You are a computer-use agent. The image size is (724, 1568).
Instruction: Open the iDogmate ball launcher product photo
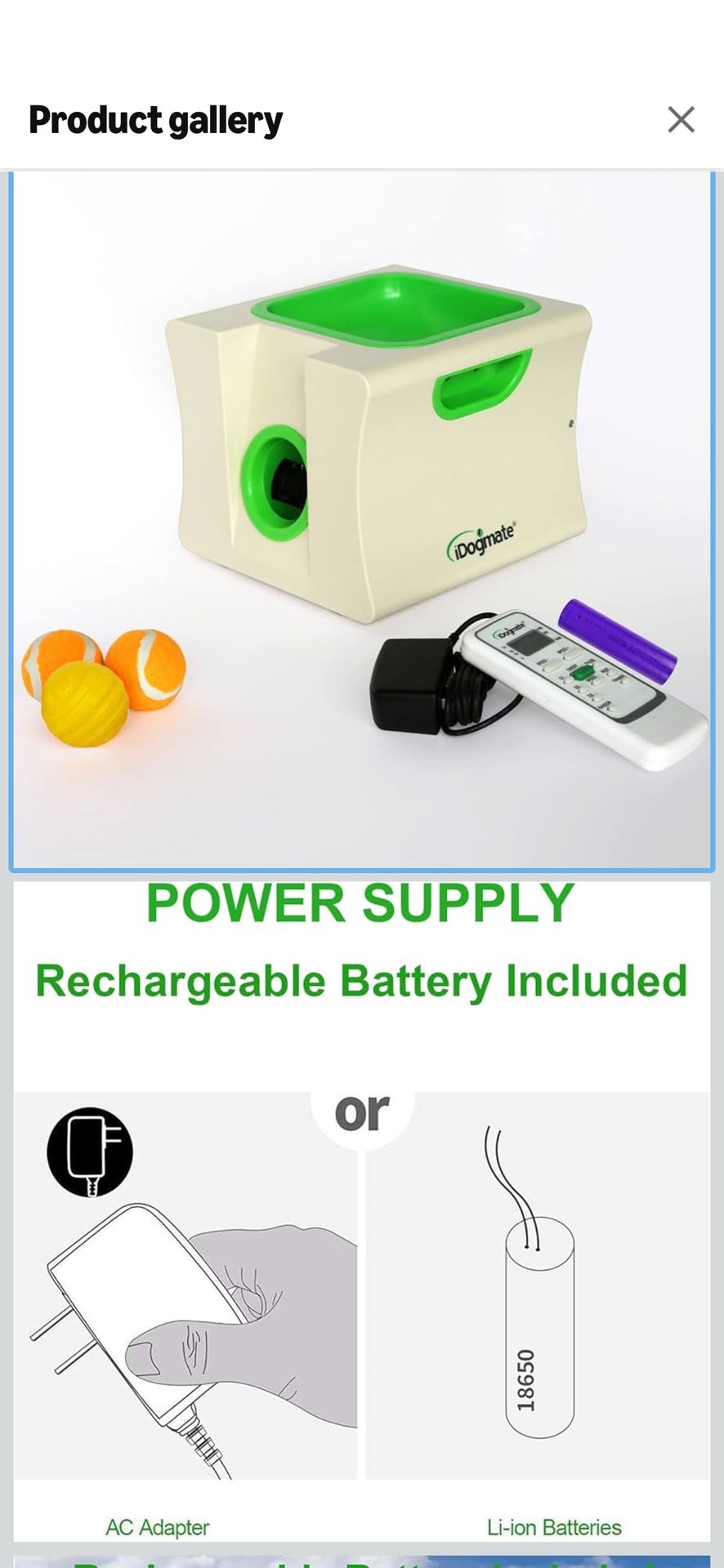[362, 521]
